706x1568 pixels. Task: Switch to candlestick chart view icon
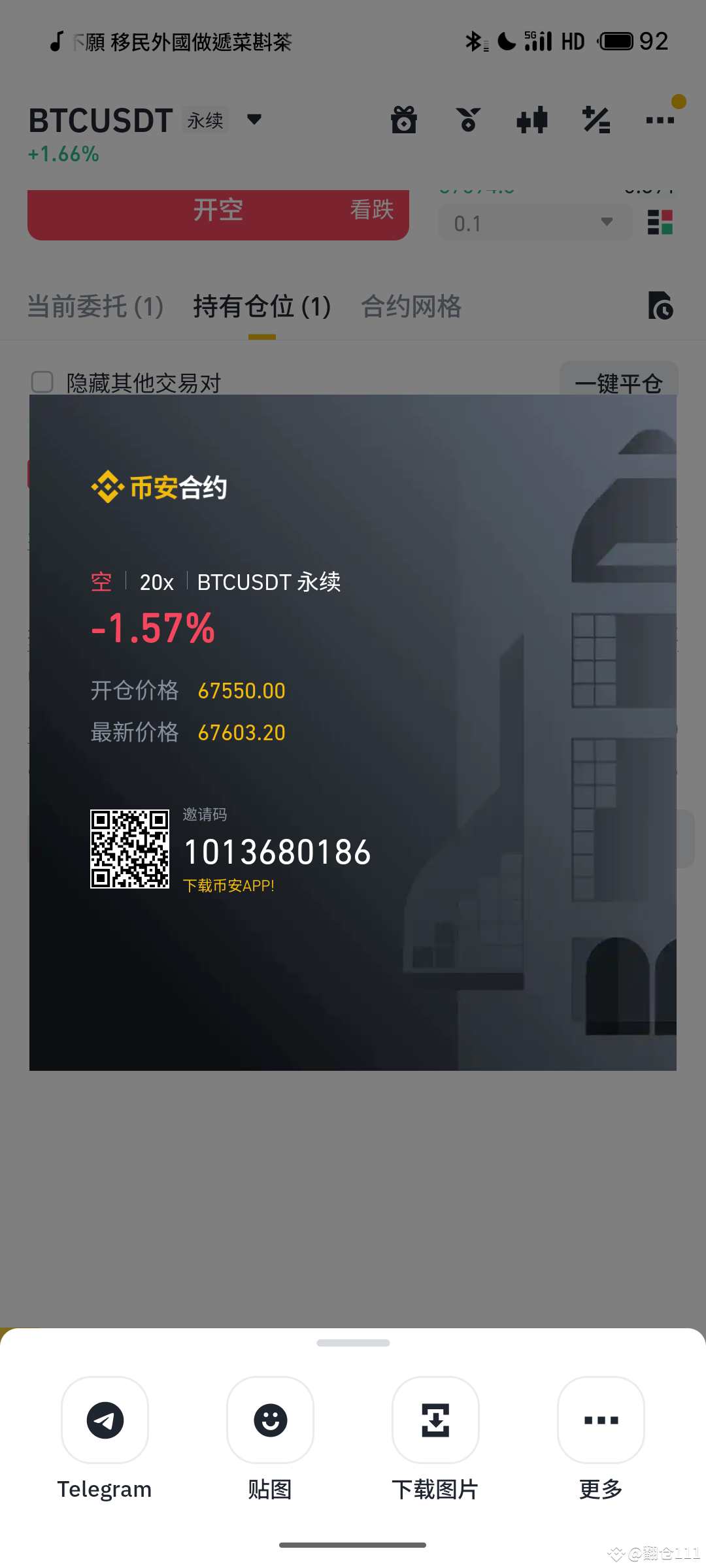tap(532, 120)
